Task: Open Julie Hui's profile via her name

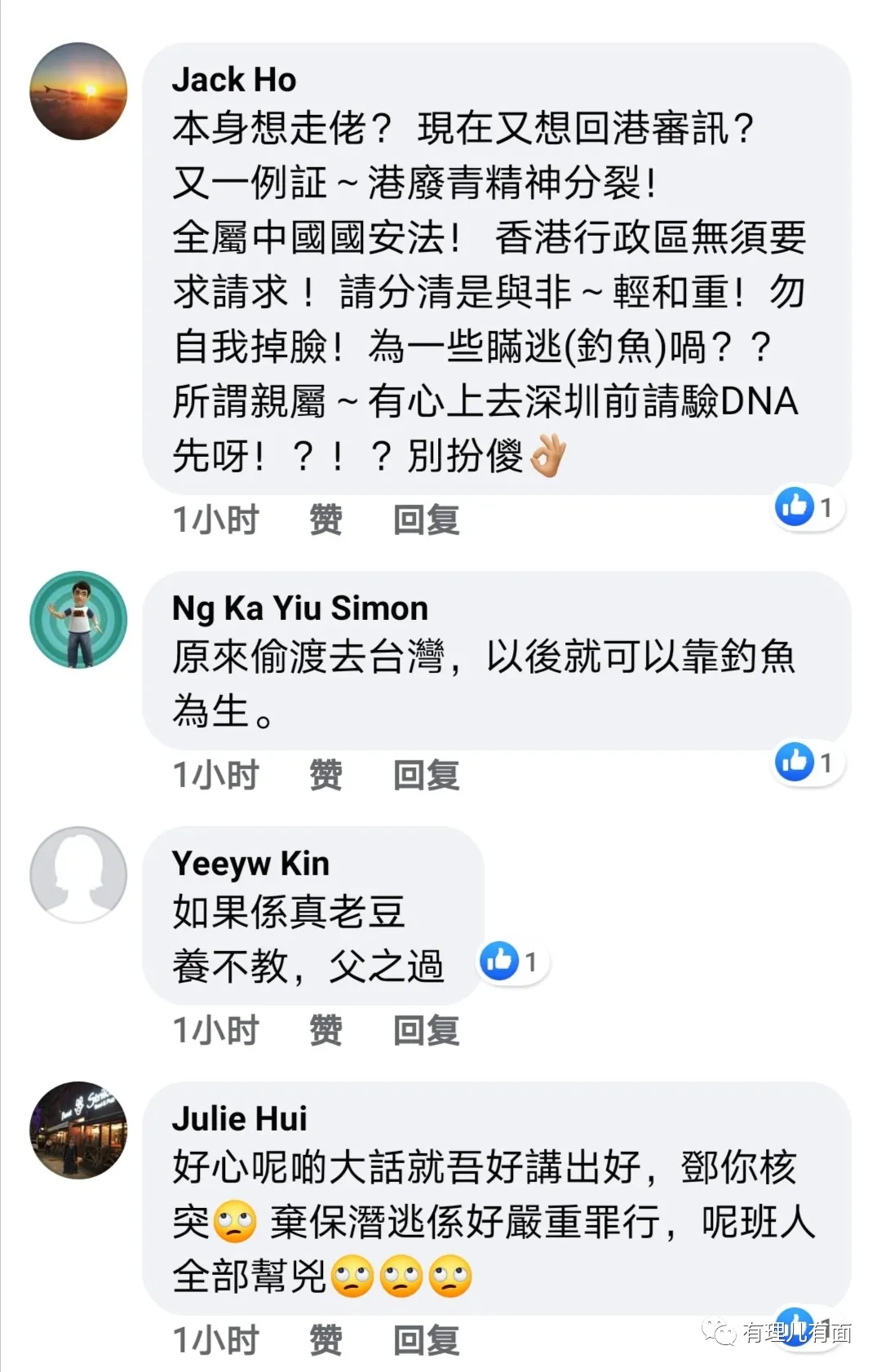Action: coord(239,1119)
